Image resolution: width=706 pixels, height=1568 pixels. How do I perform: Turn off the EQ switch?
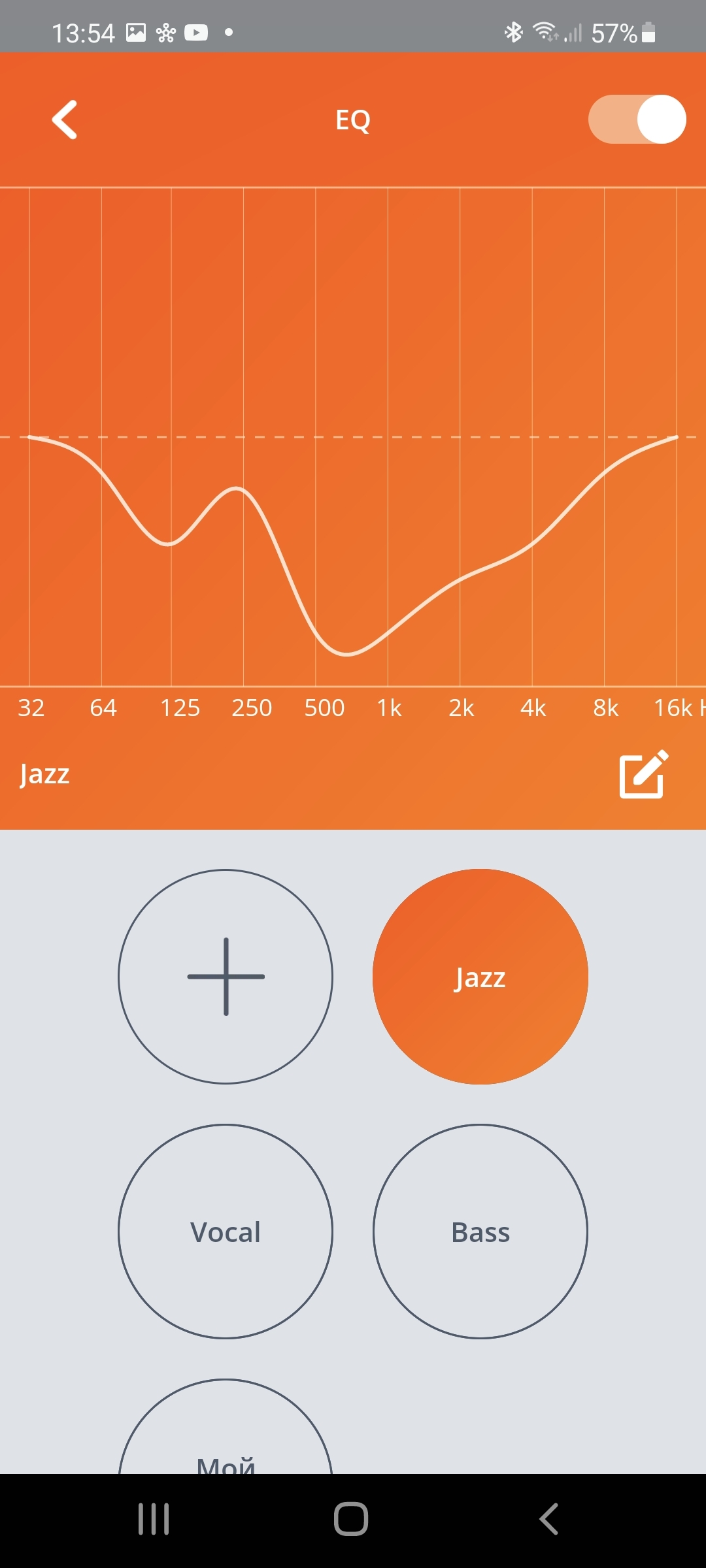click(637, 120)
